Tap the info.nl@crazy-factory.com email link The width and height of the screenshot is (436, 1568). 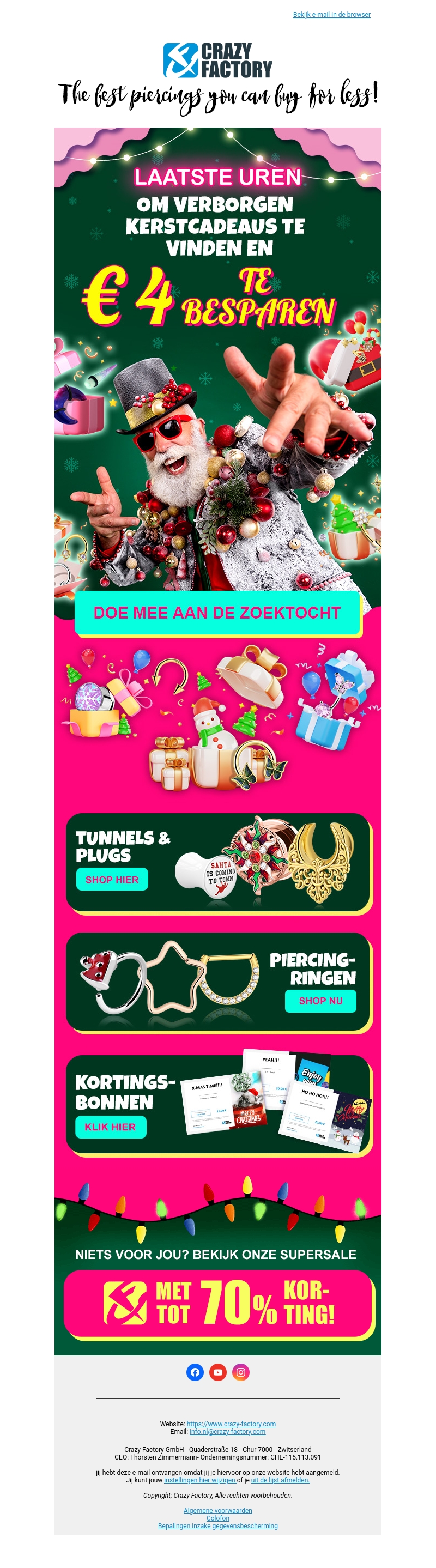click(x=227, y=1431)
